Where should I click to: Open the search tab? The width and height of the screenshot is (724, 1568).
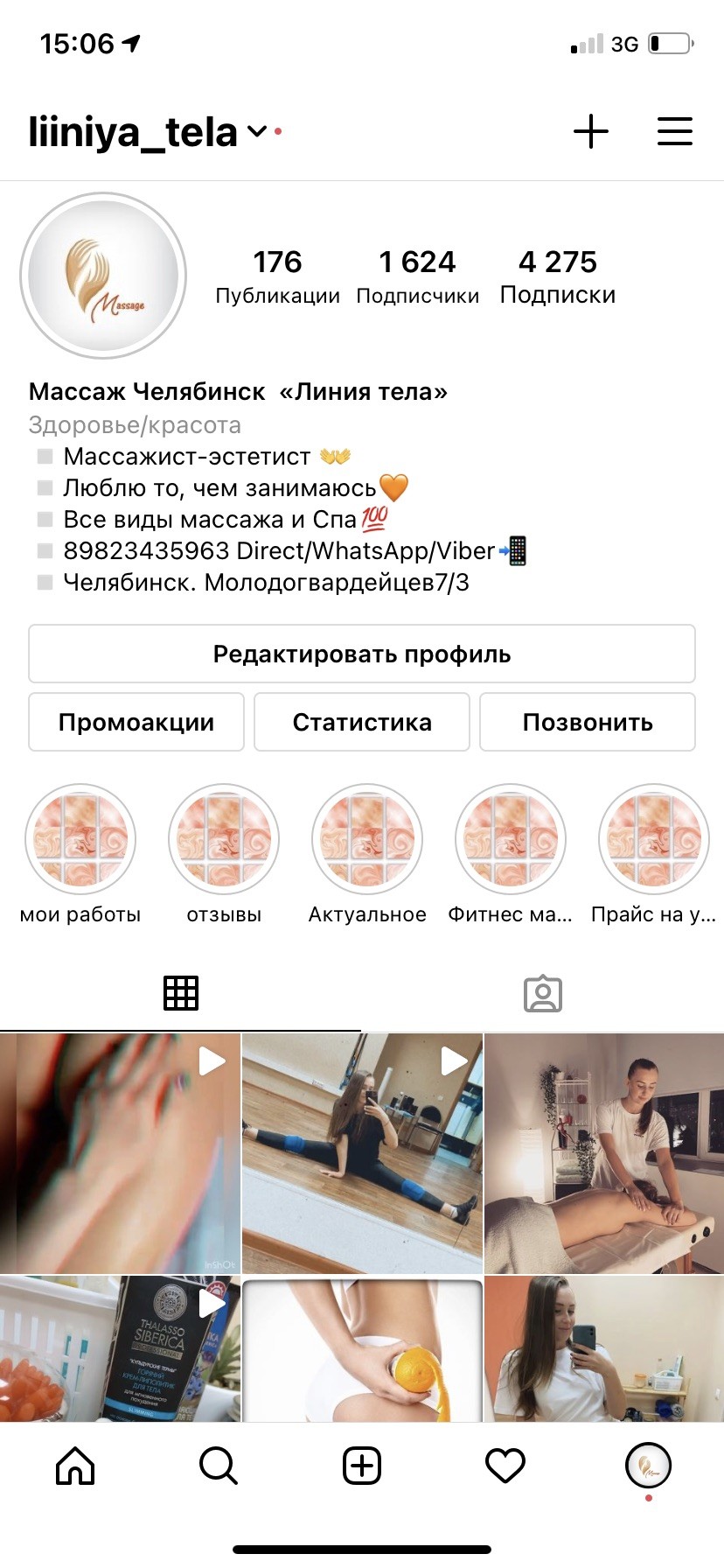[x=219, y=1466]
